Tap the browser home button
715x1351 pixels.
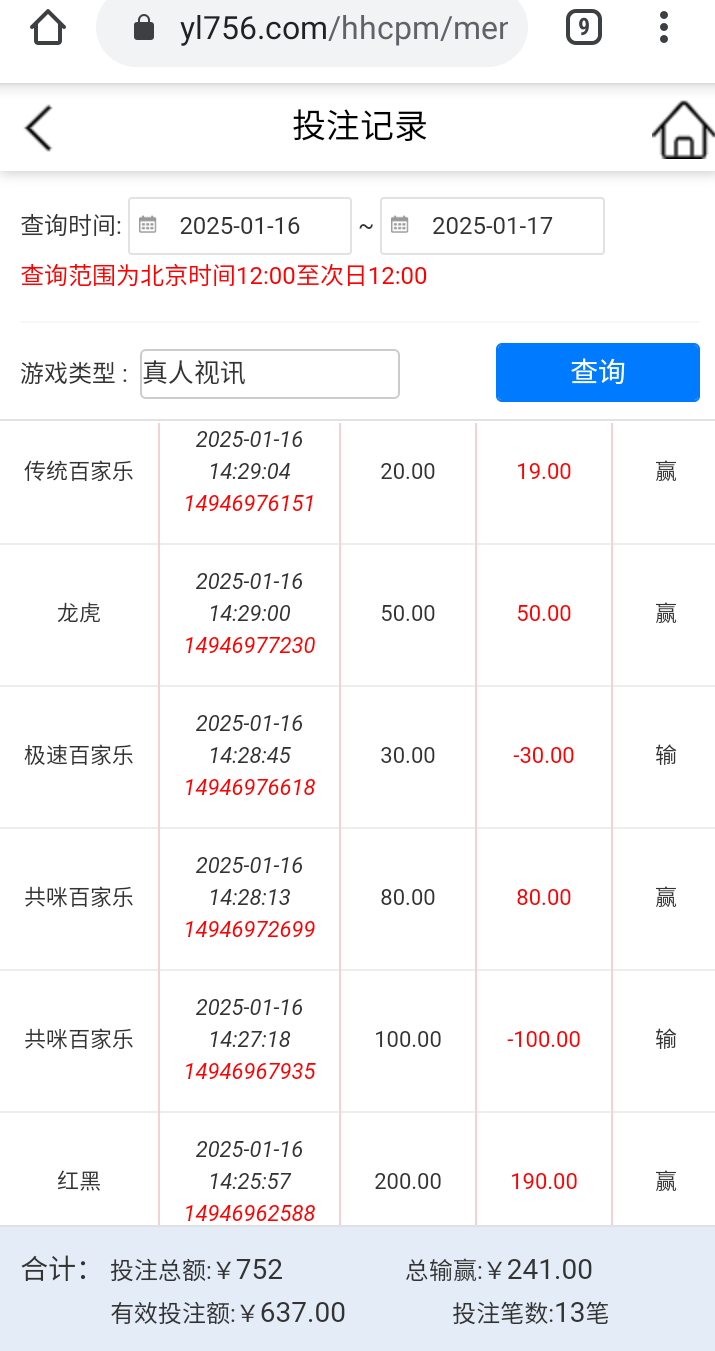(x=48, y=28)
